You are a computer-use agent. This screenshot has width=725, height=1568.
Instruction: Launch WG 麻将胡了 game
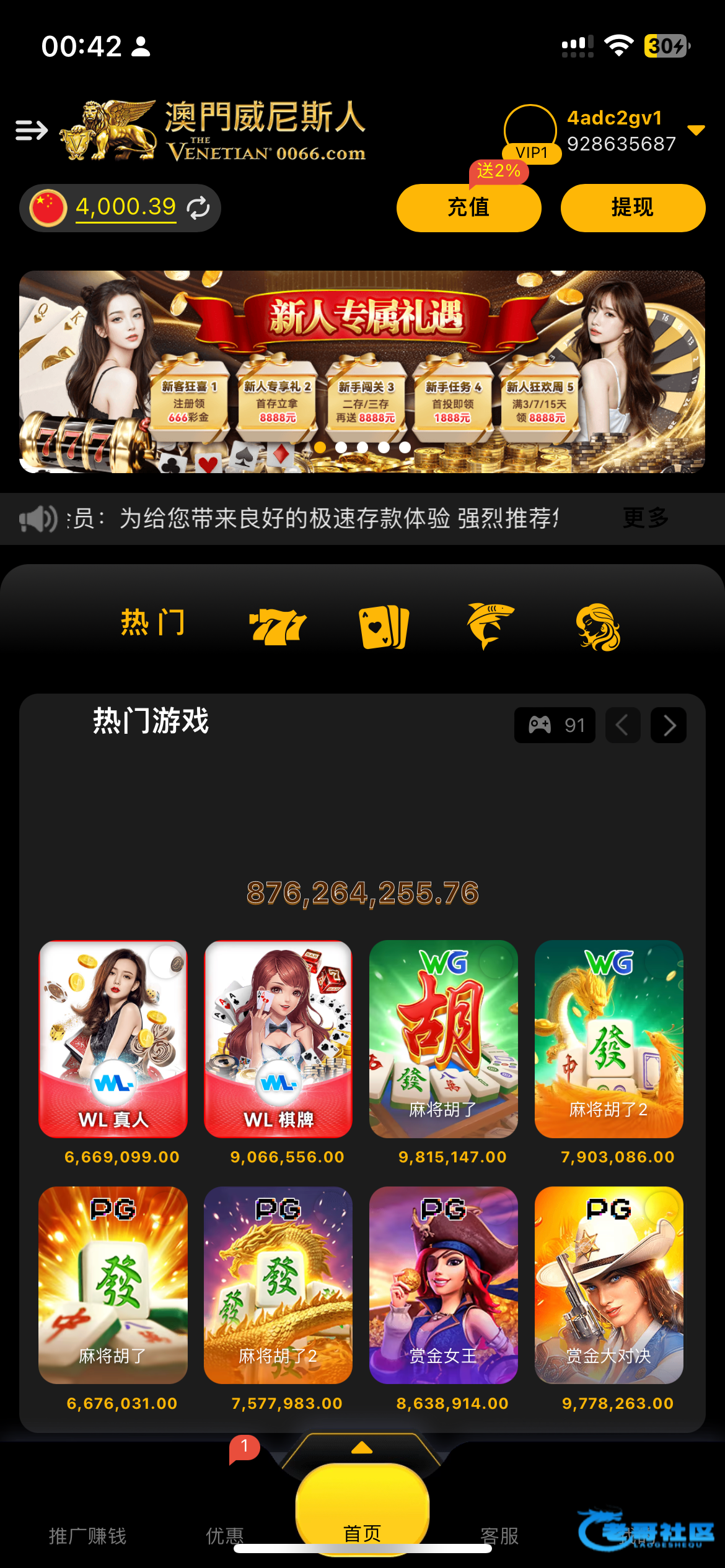click(443, 1039)
